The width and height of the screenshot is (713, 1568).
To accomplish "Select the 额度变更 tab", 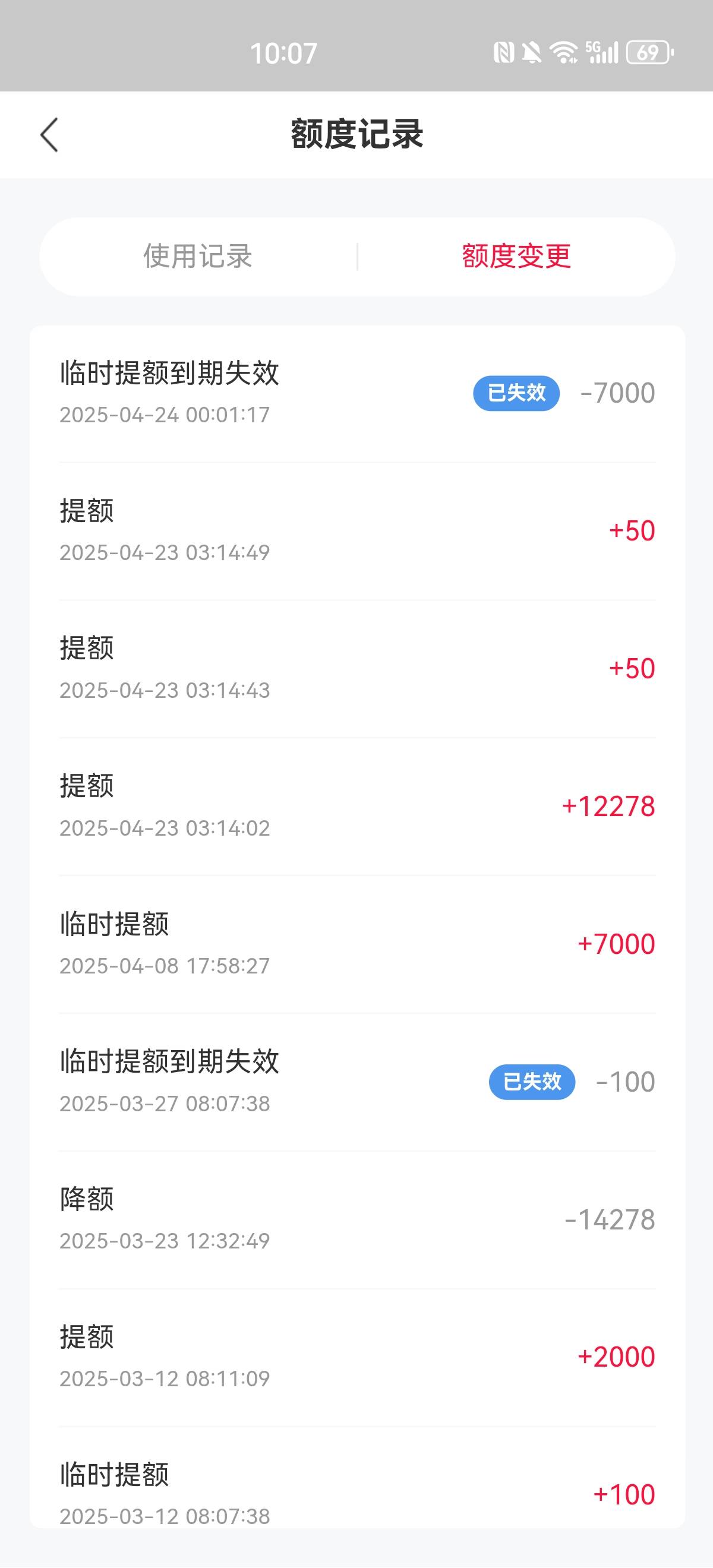I will (516, 256).
